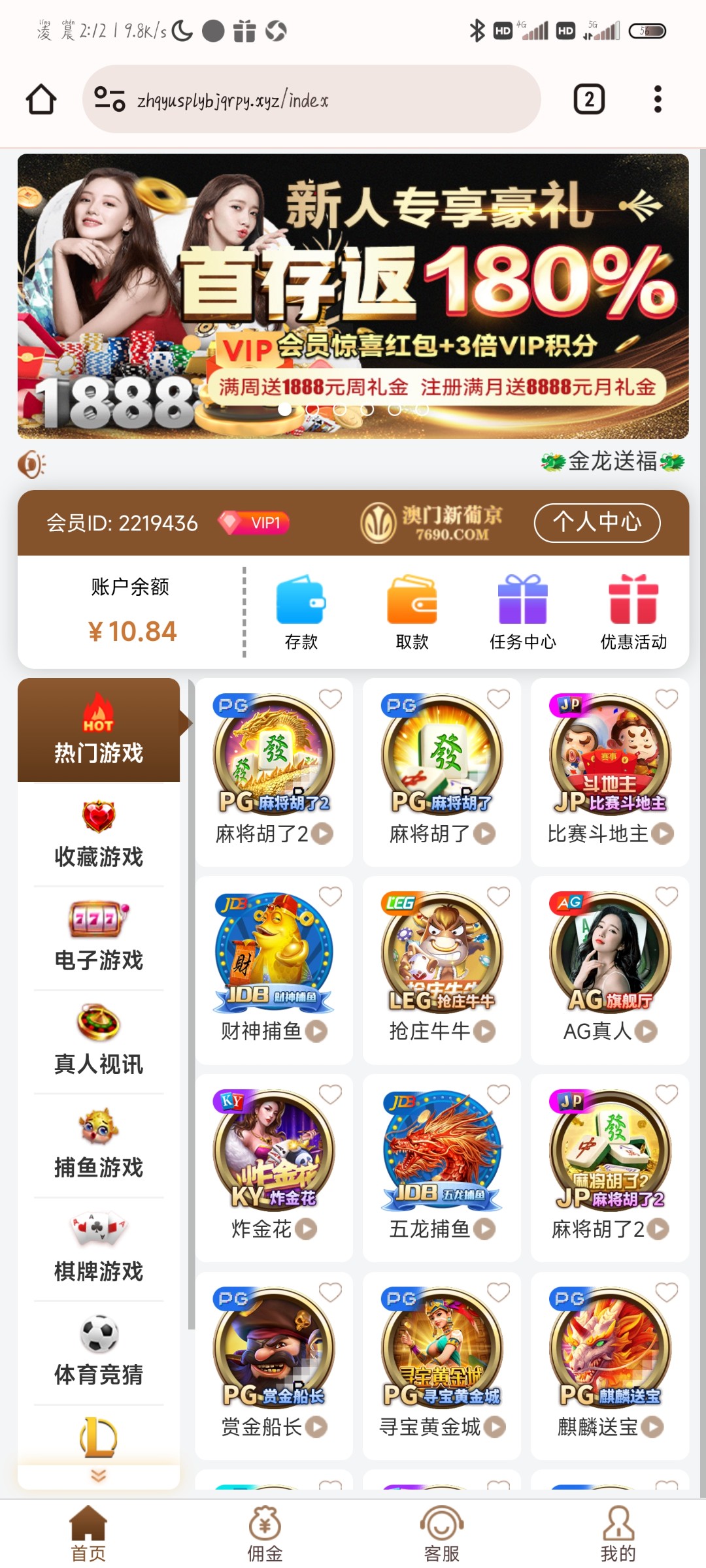Open 个人中心 personal center
This screenshot has height=1568, width=706.
(x=597, y=522)
